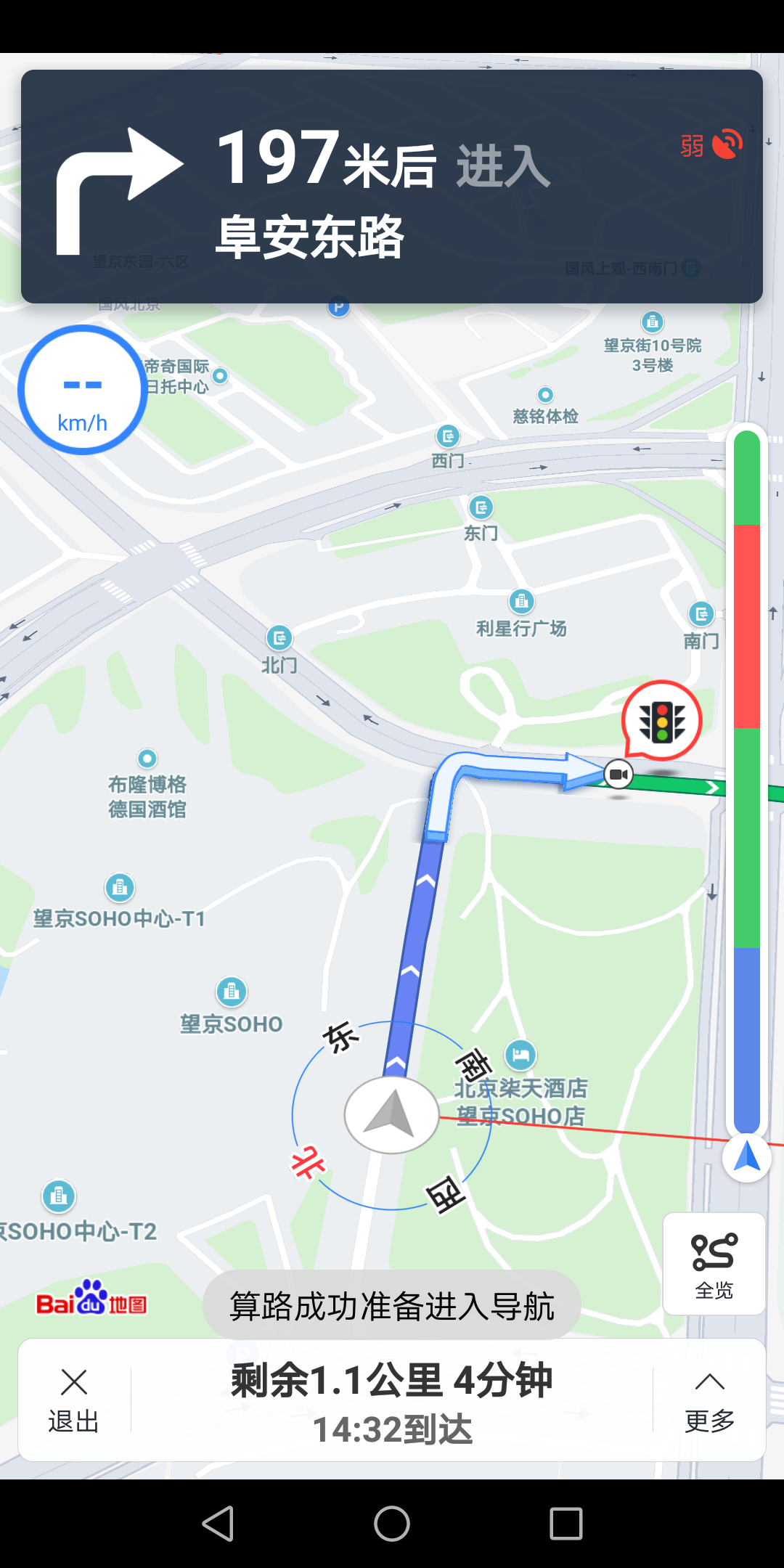Tap the 利星行广场 map marker
The width and height of the screenshot is (784, 1568).
pos(521,602)
